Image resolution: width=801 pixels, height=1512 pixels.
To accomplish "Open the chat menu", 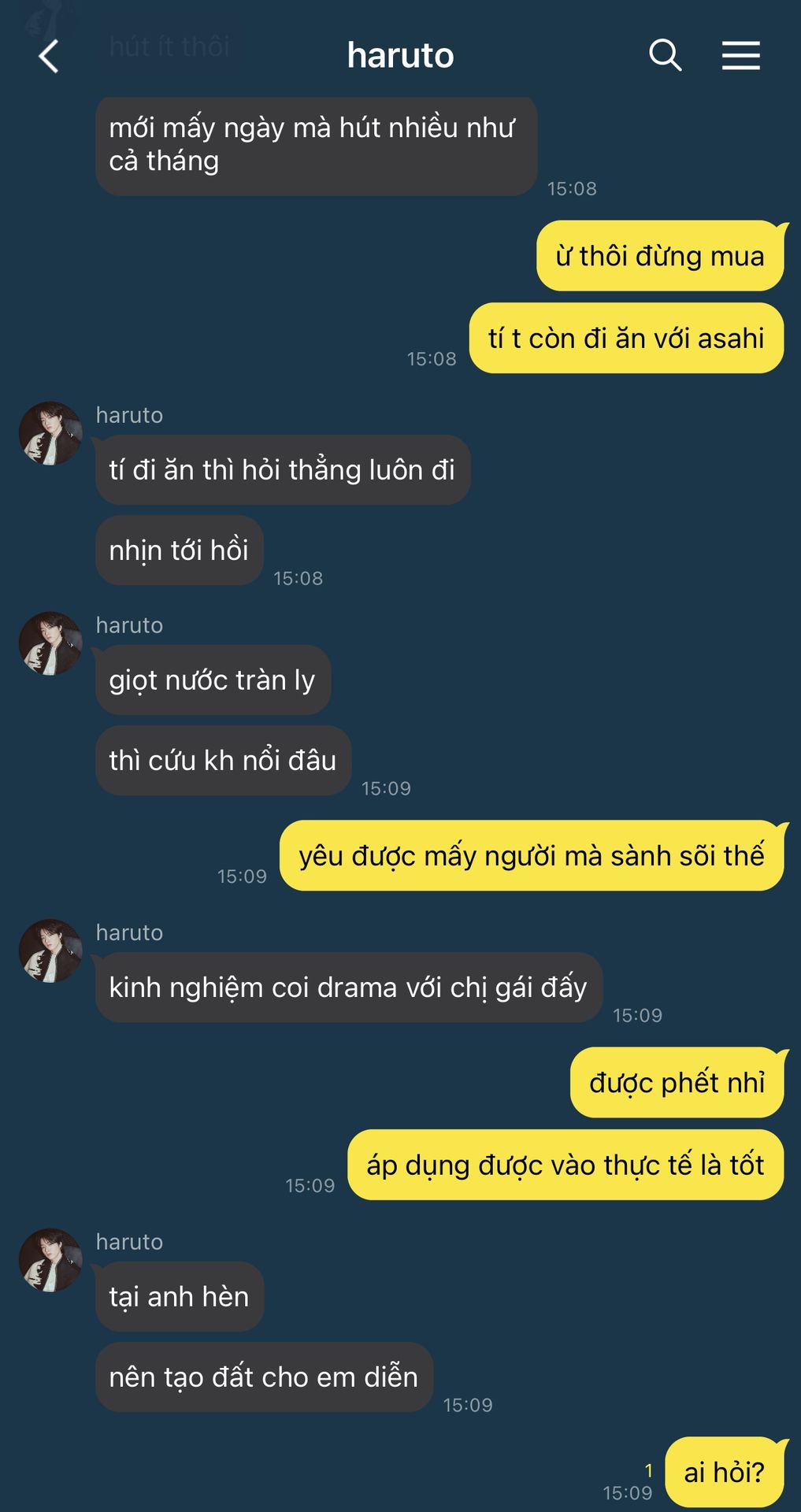I will [740, 55].
